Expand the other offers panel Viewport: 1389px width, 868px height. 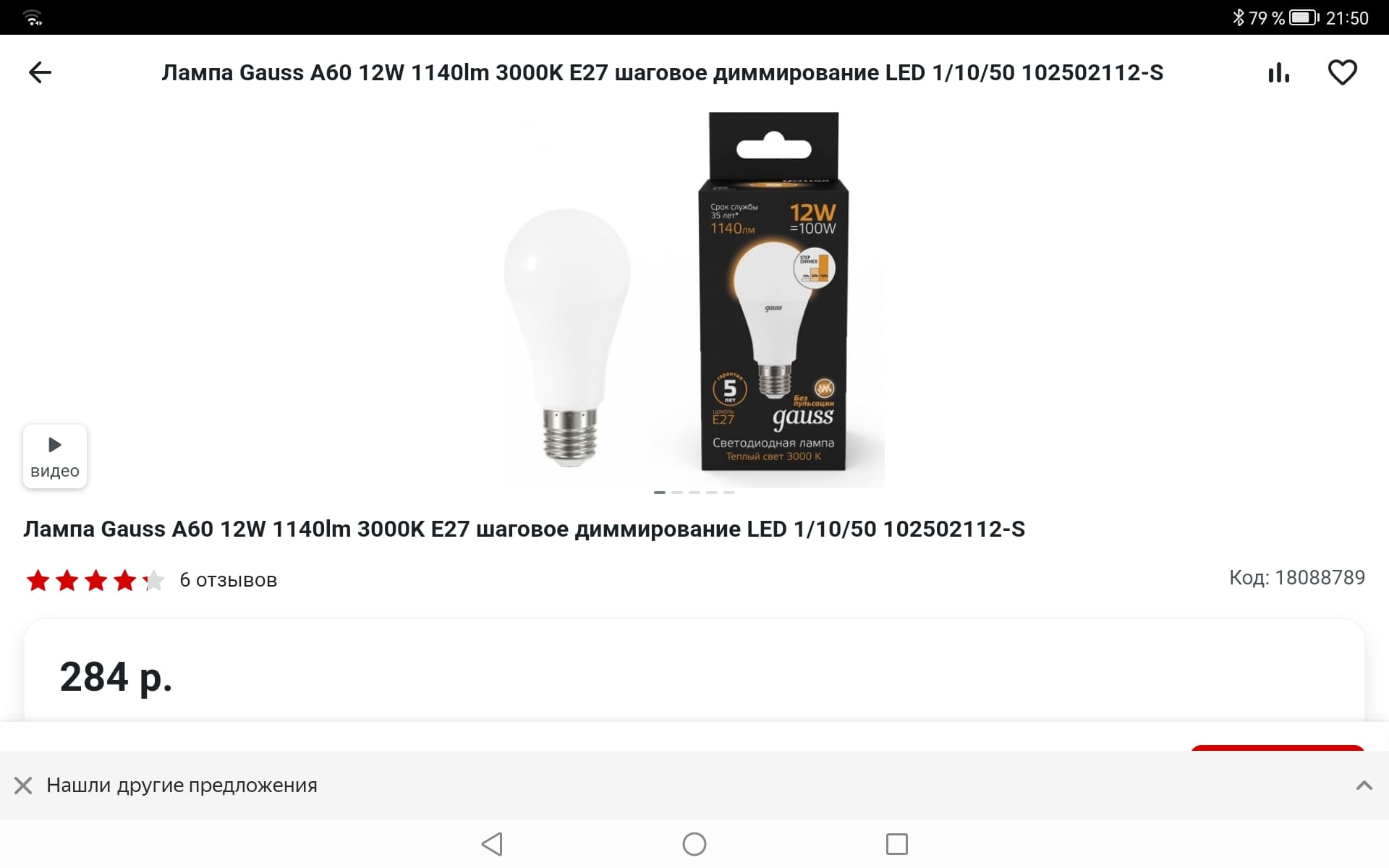1364,786
